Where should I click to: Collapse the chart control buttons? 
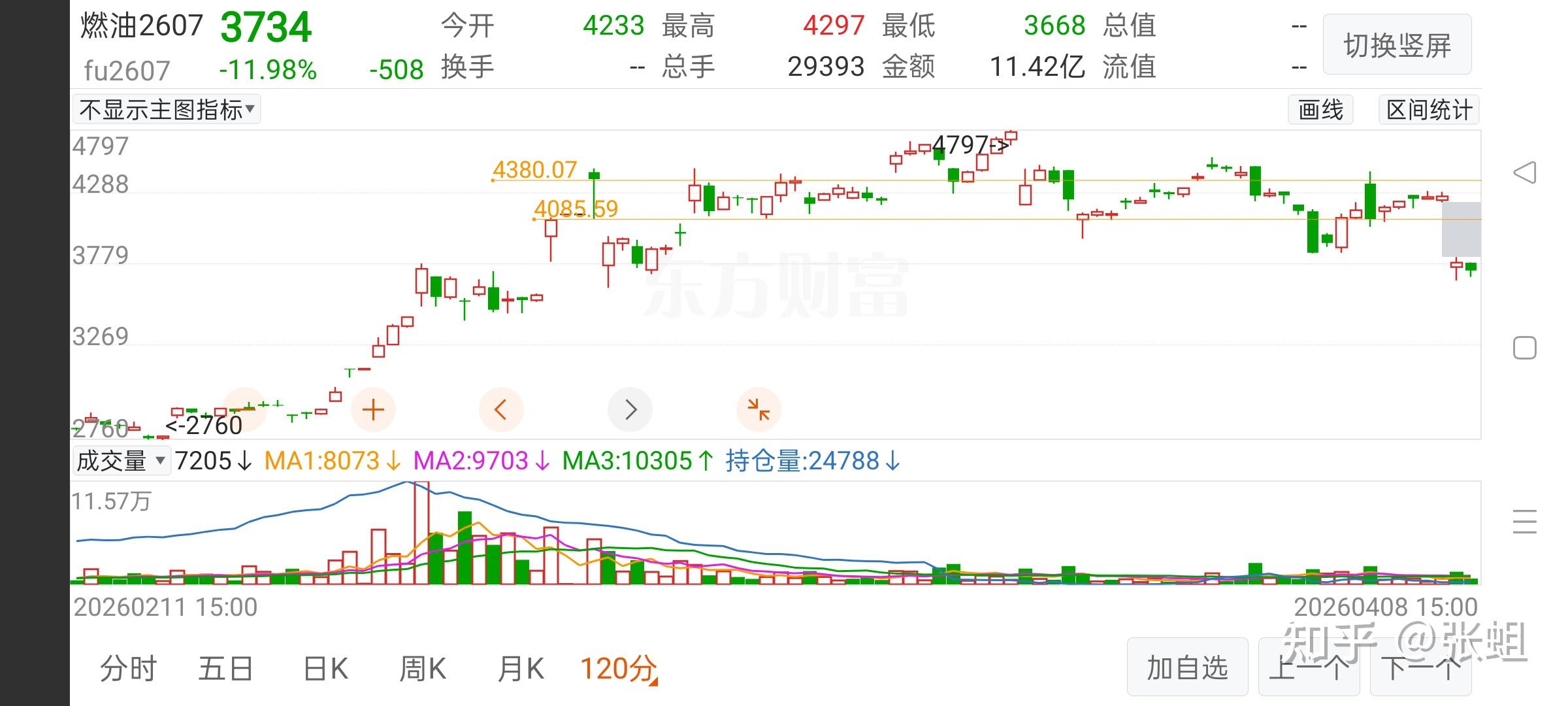pos(759,410)
